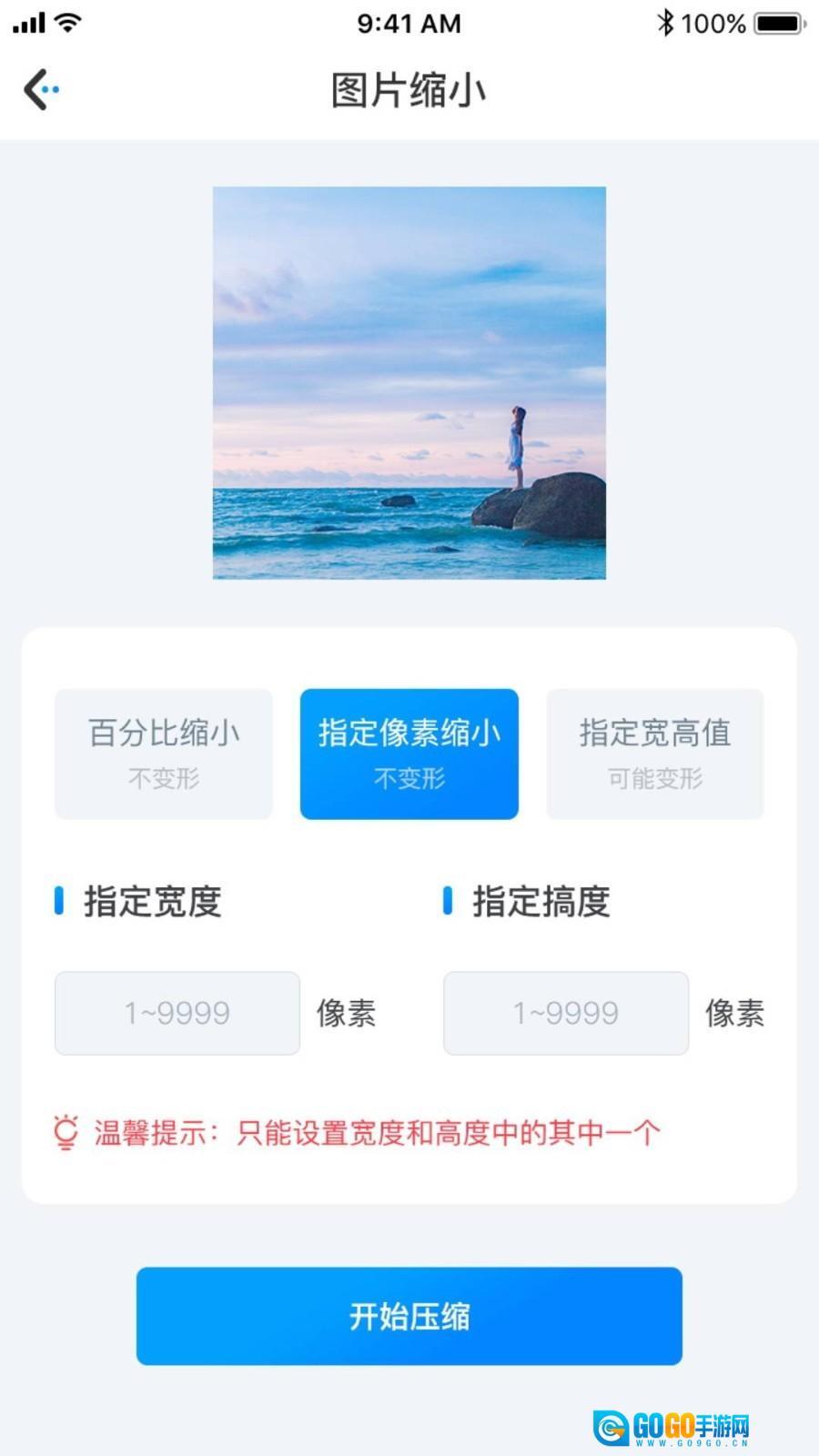
Task: Select the 百分比缩小 mode
Action: tap(164, 753)
